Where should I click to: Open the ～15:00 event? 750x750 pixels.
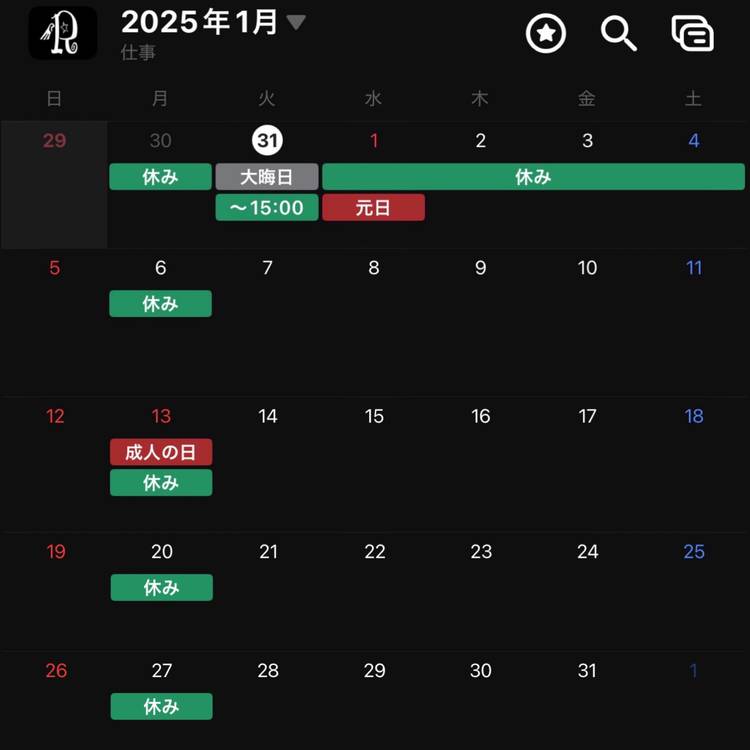pyautogui.click(x=267, y=208)
